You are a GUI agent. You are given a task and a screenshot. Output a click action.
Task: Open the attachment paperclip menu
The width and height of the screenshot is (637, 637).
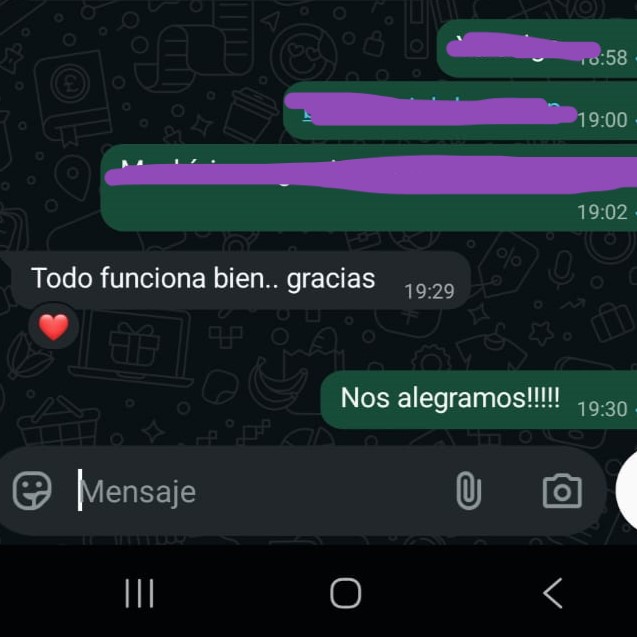point(467,491)
